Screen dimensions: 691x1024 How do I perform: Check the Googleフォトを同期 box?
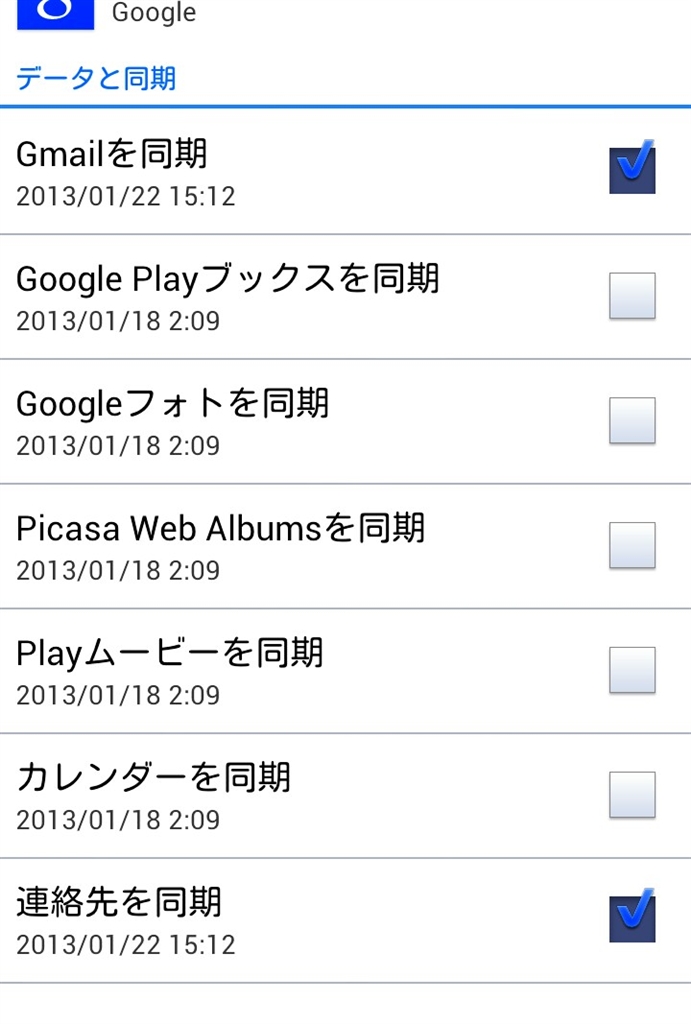pyautogui.click(x=632, y=421)
